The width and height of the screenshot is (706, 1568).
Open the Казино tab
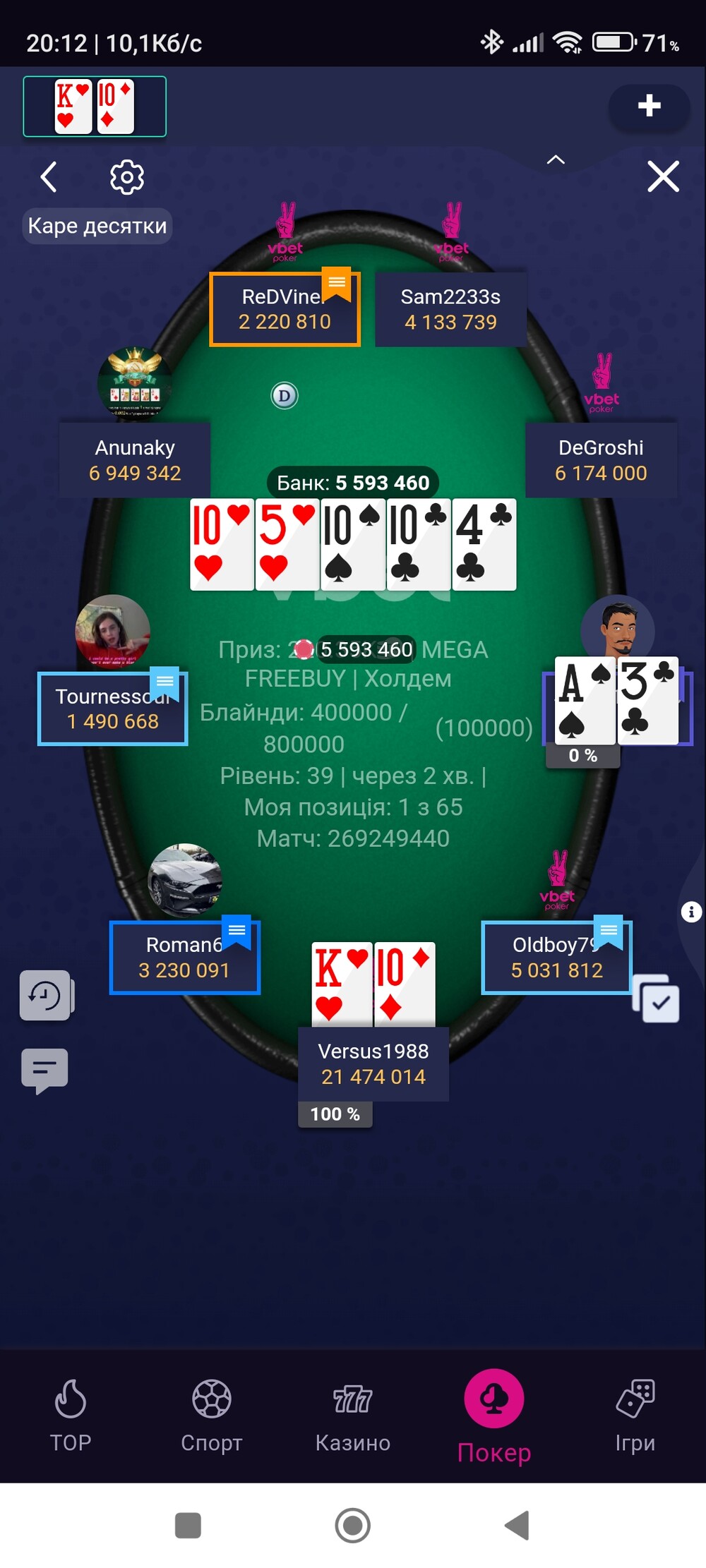point(353,1416)
